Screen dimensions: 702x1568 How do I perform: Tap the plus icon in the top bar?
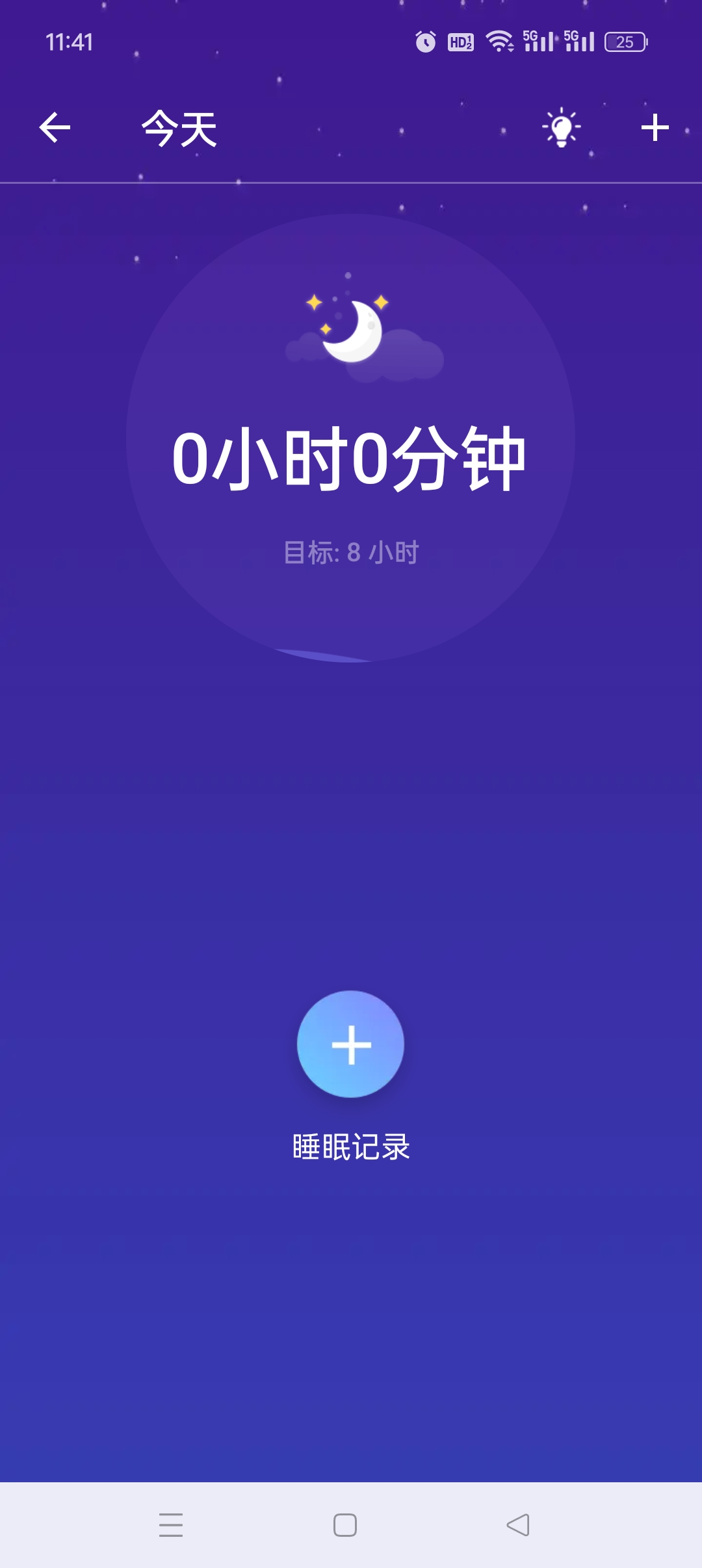(x=655, y=127)
